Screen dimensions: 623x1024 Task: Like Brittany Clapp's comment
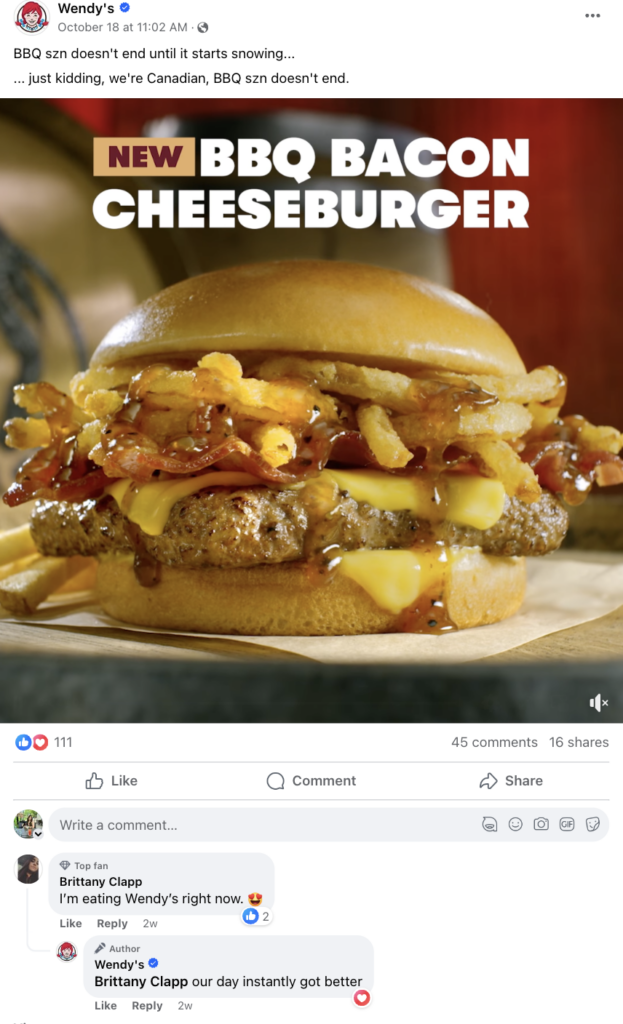(x=71, y=923)
